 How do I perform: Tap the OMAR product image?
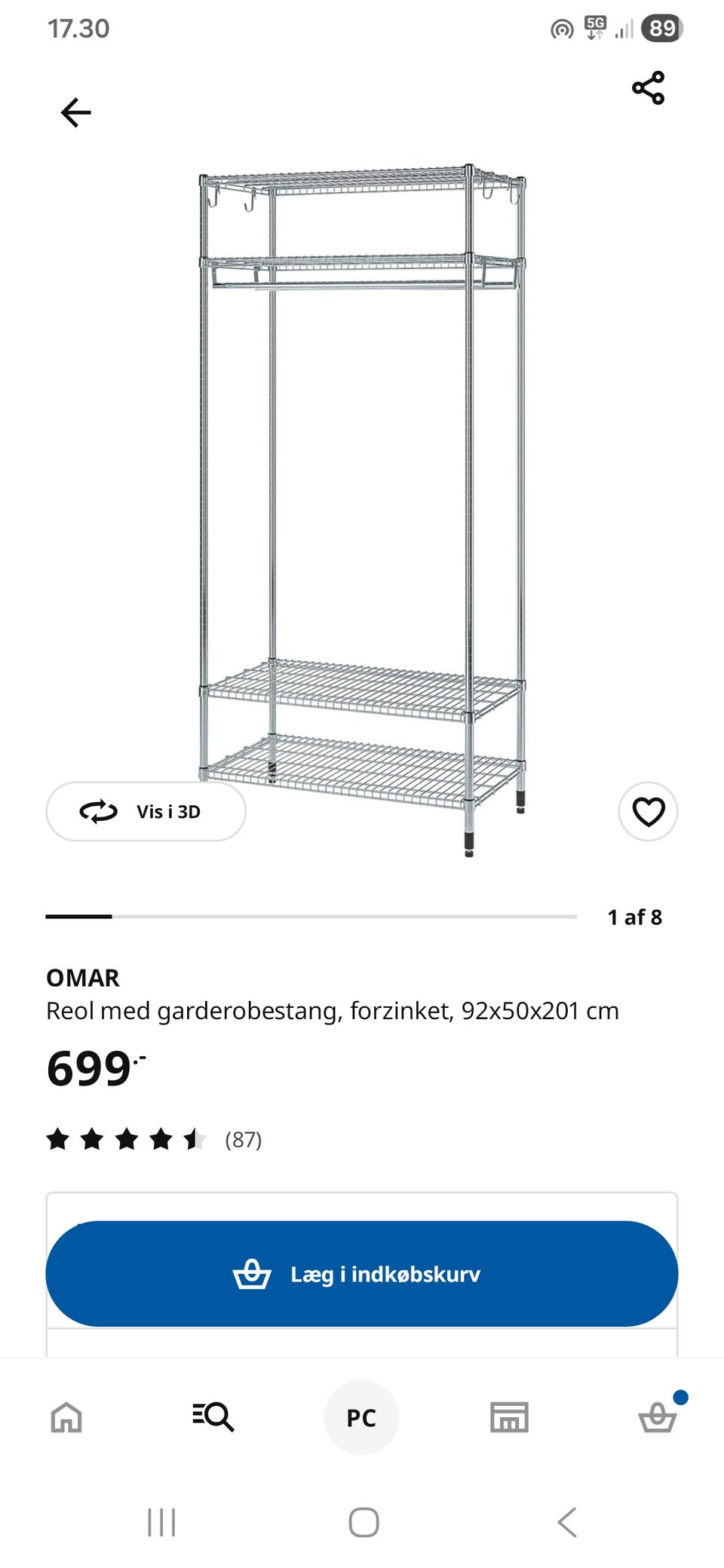(x=362, y=490)
